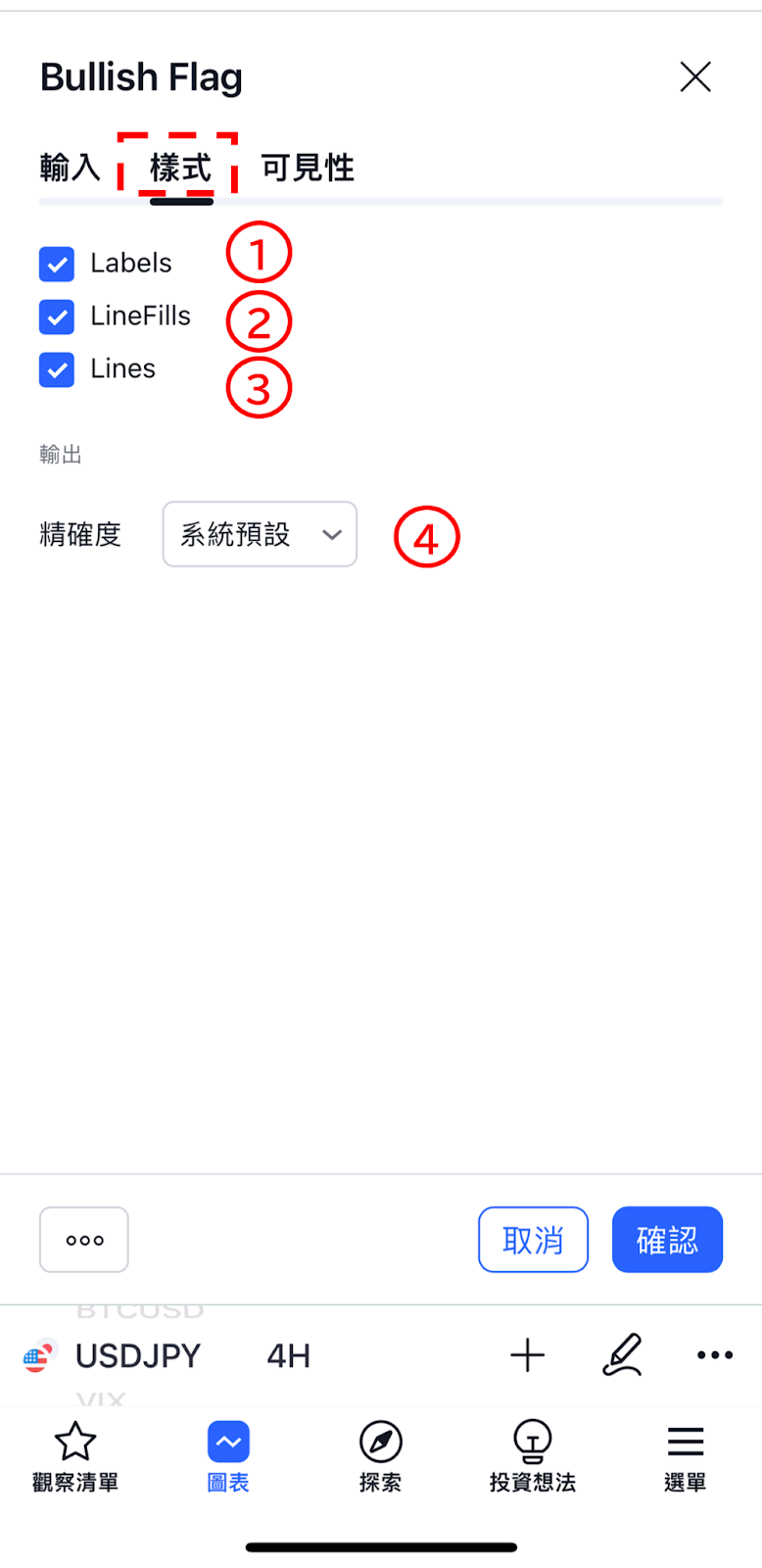Tap 取消 to cancel changes
762x1568 pixels.
click(533, 1240)
